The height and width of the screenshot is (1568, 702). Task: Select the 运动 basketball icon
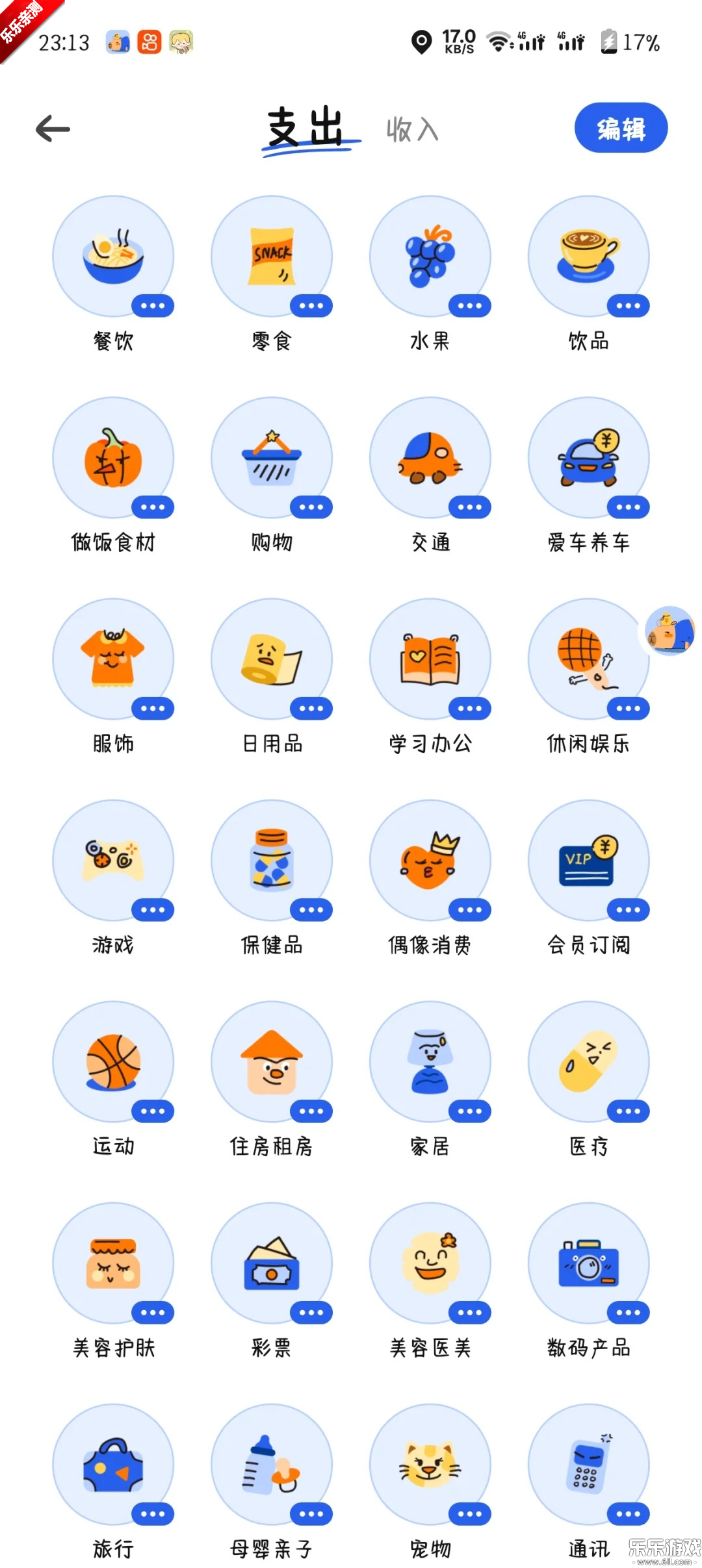tap(114, 1062)
